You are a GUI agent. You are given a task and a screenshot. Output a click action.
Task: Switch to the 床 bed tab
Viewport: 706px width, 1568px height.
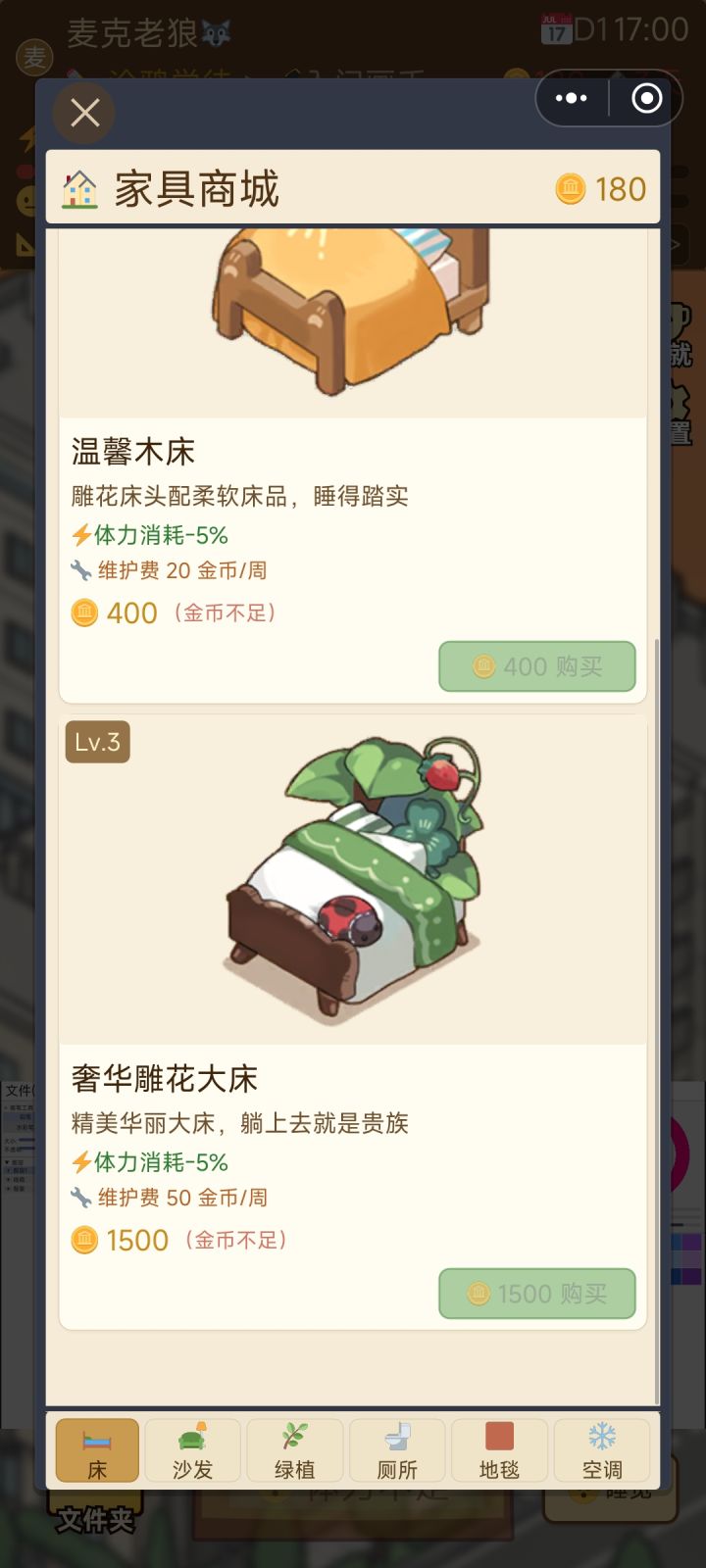(96, 1450)
